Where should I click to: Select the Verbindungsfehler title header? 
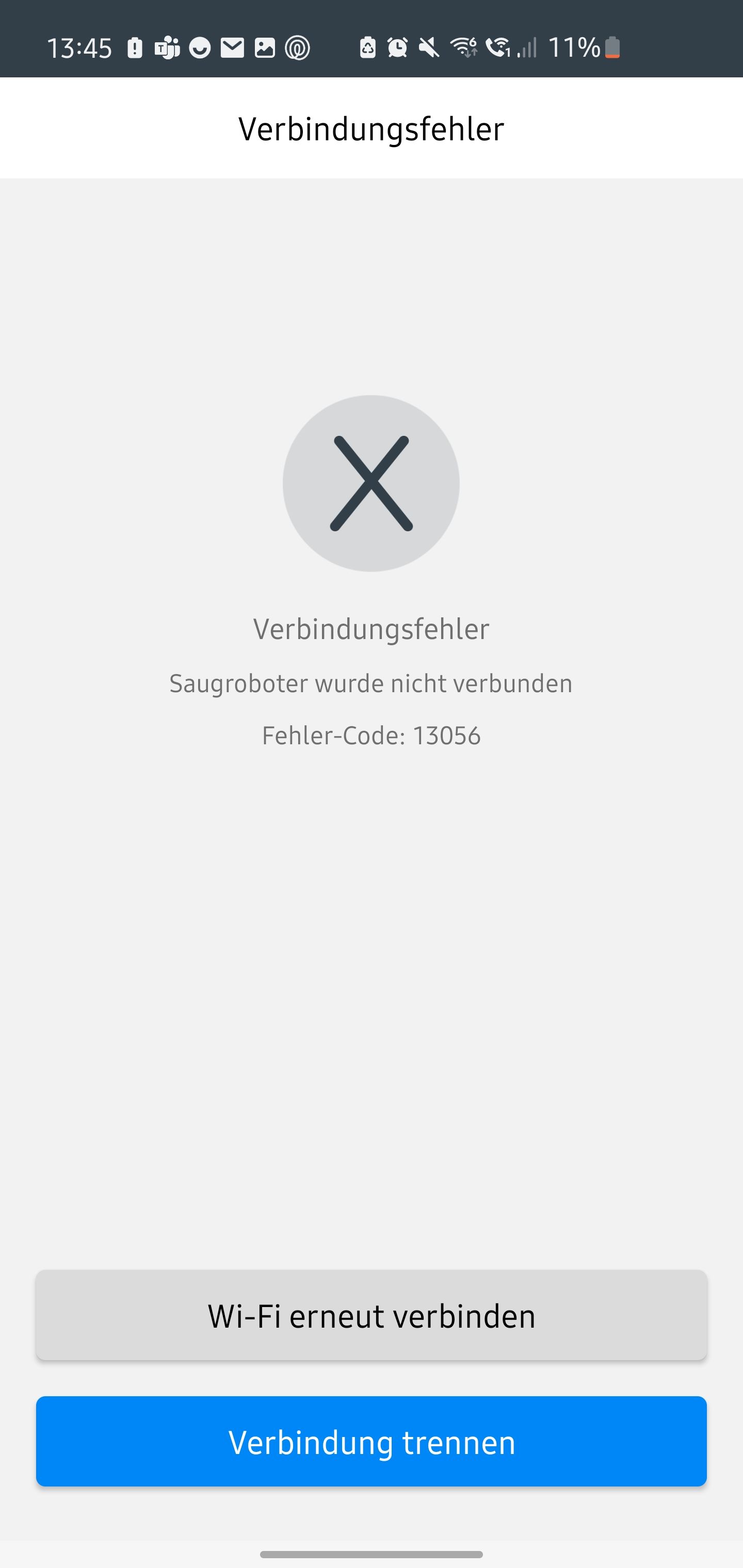click(371, 128)
